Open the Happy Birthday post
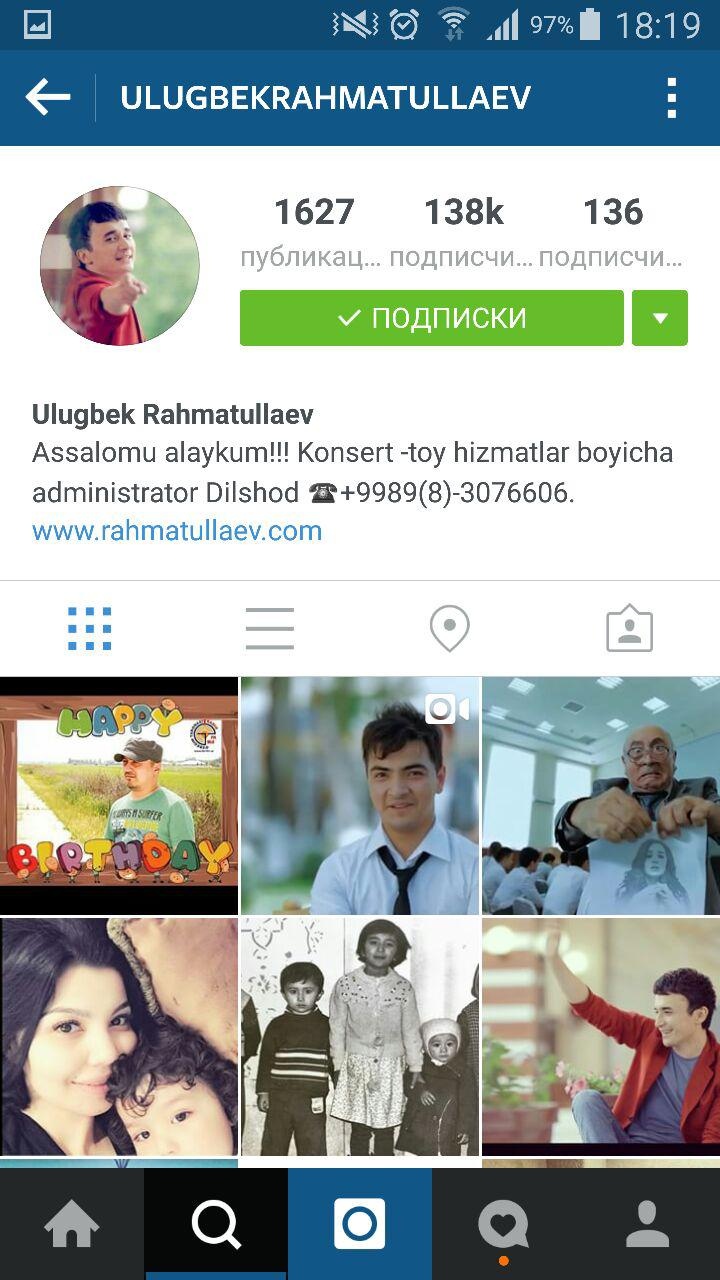Image resolution: width=720 pixels, height=1280 pixels. pyautogui.click(x=119, y=795)
